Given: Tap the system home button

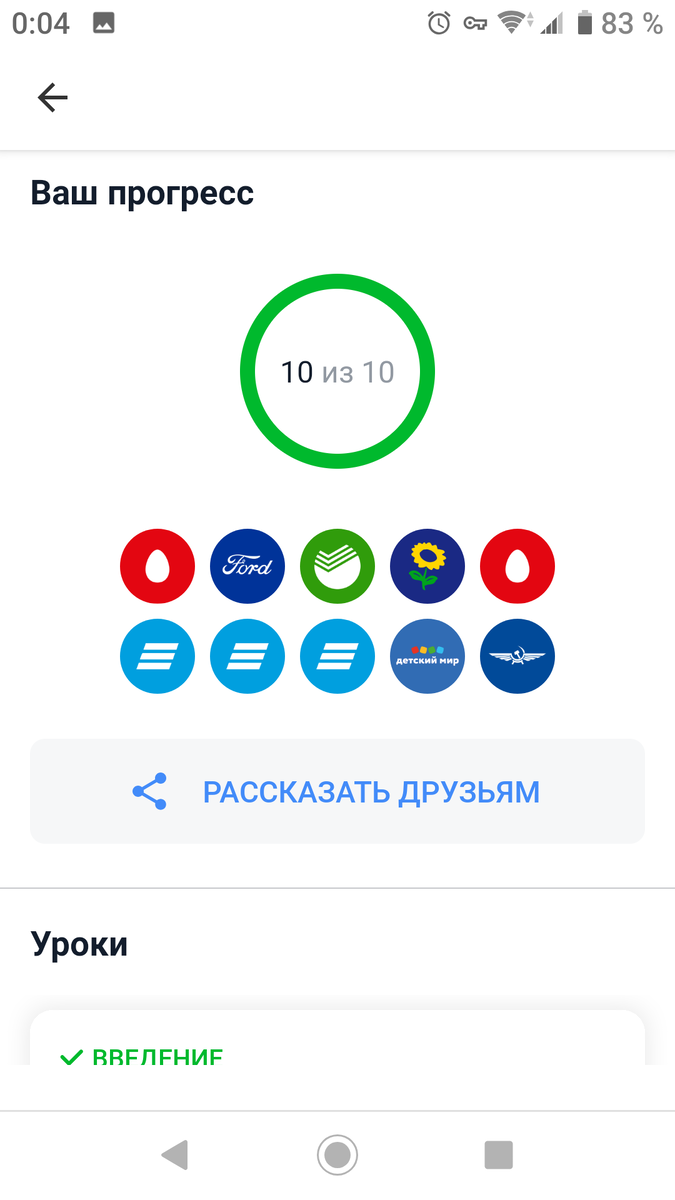Looking at the screenshot, I should (x=337, y=1155).
